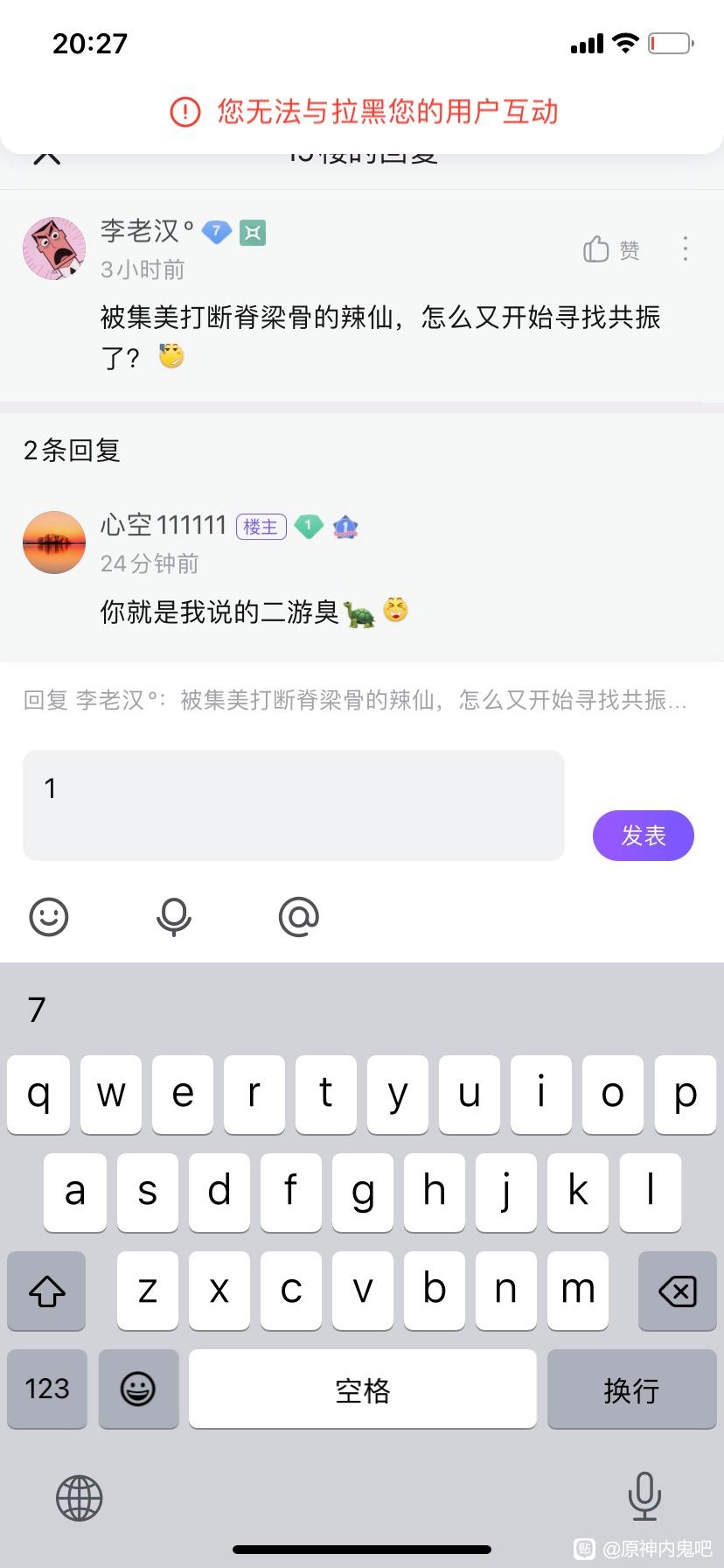
Task: Switch keyboard to 123 numbers
Action: click(x=47, y=1389)
